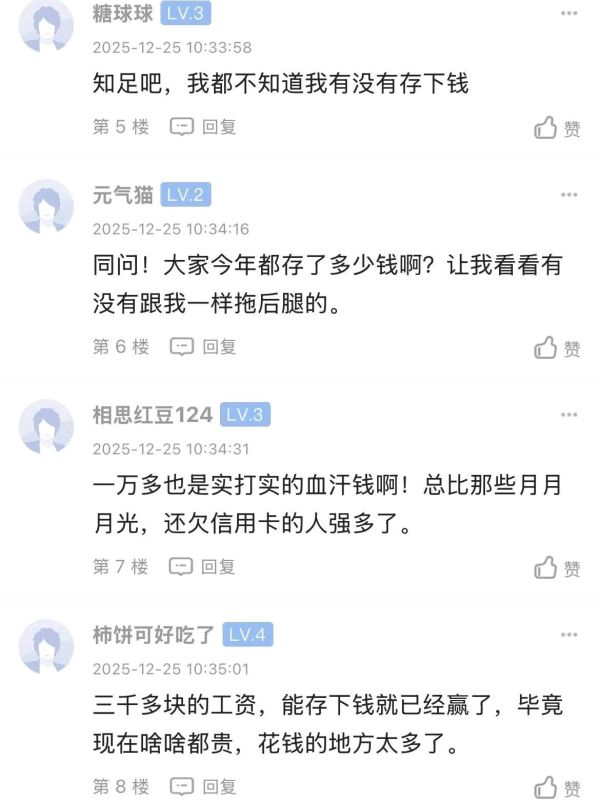Screen dimensions: 600x801
Task: Like 相思红豆124's comment
Action: tap(556, 568)
